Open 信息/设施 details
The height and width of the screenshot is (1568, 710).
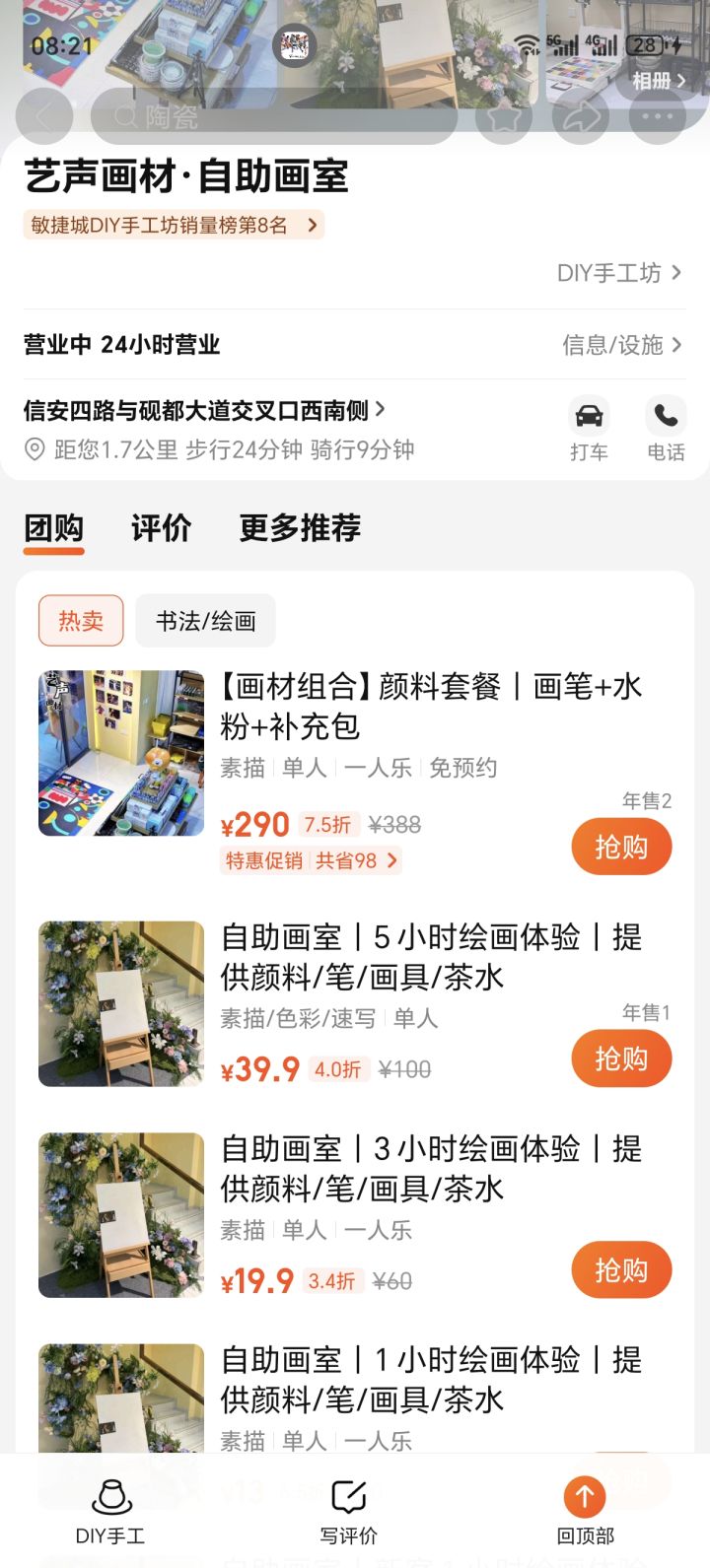coord(621,345)
